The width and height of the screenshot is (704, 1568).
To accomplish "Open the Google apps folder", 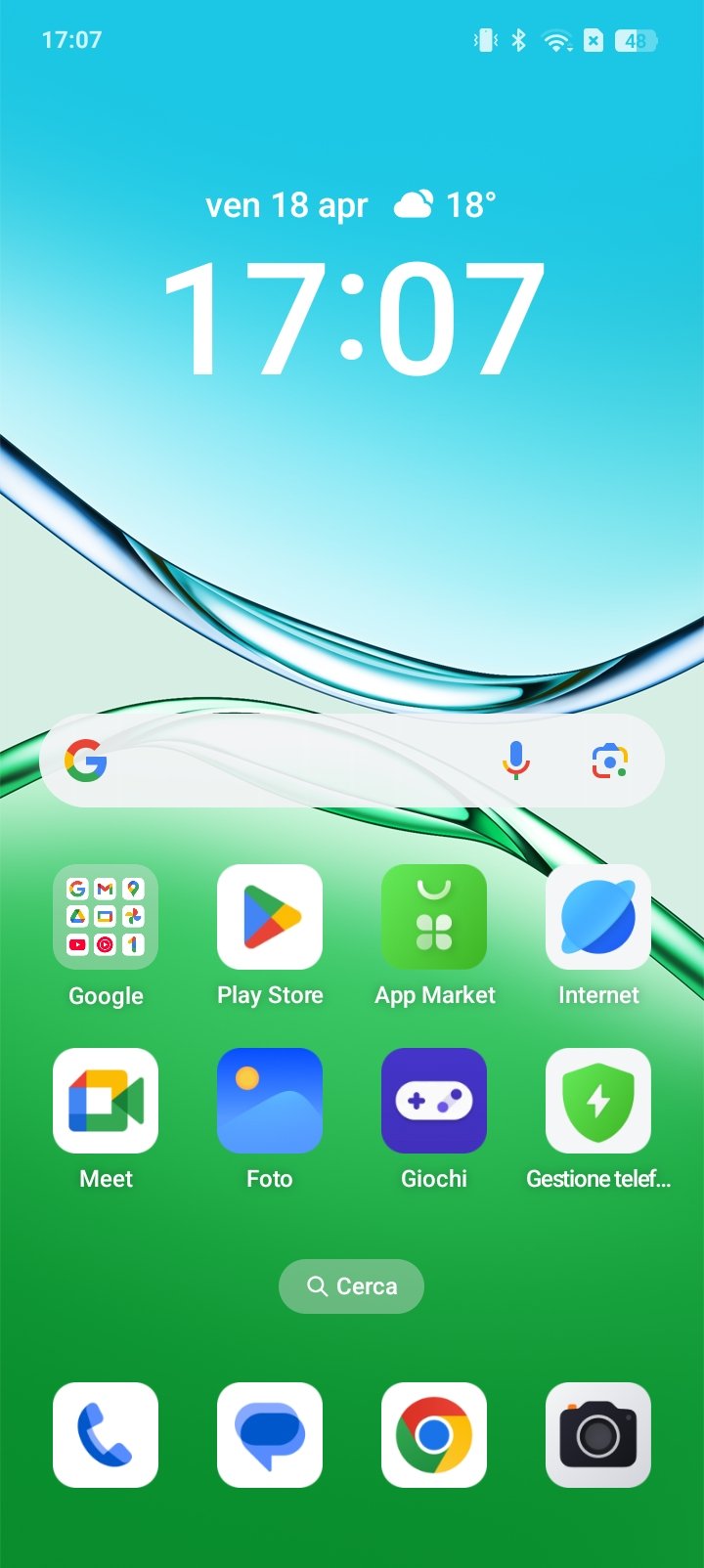I will (x=106, y=917).
